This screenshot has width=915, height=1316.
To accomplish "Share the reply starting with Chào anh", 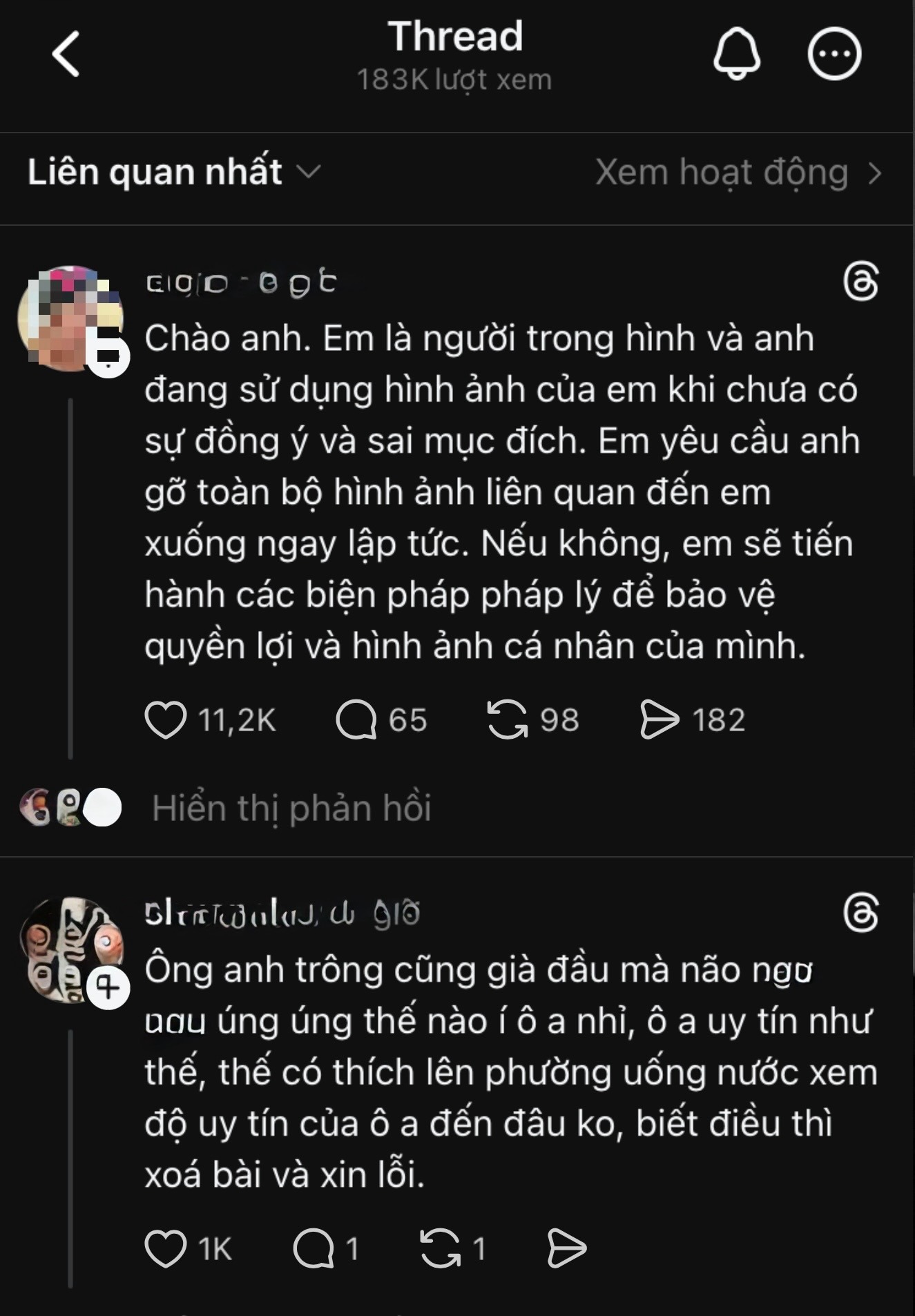I will coord(659,720).
